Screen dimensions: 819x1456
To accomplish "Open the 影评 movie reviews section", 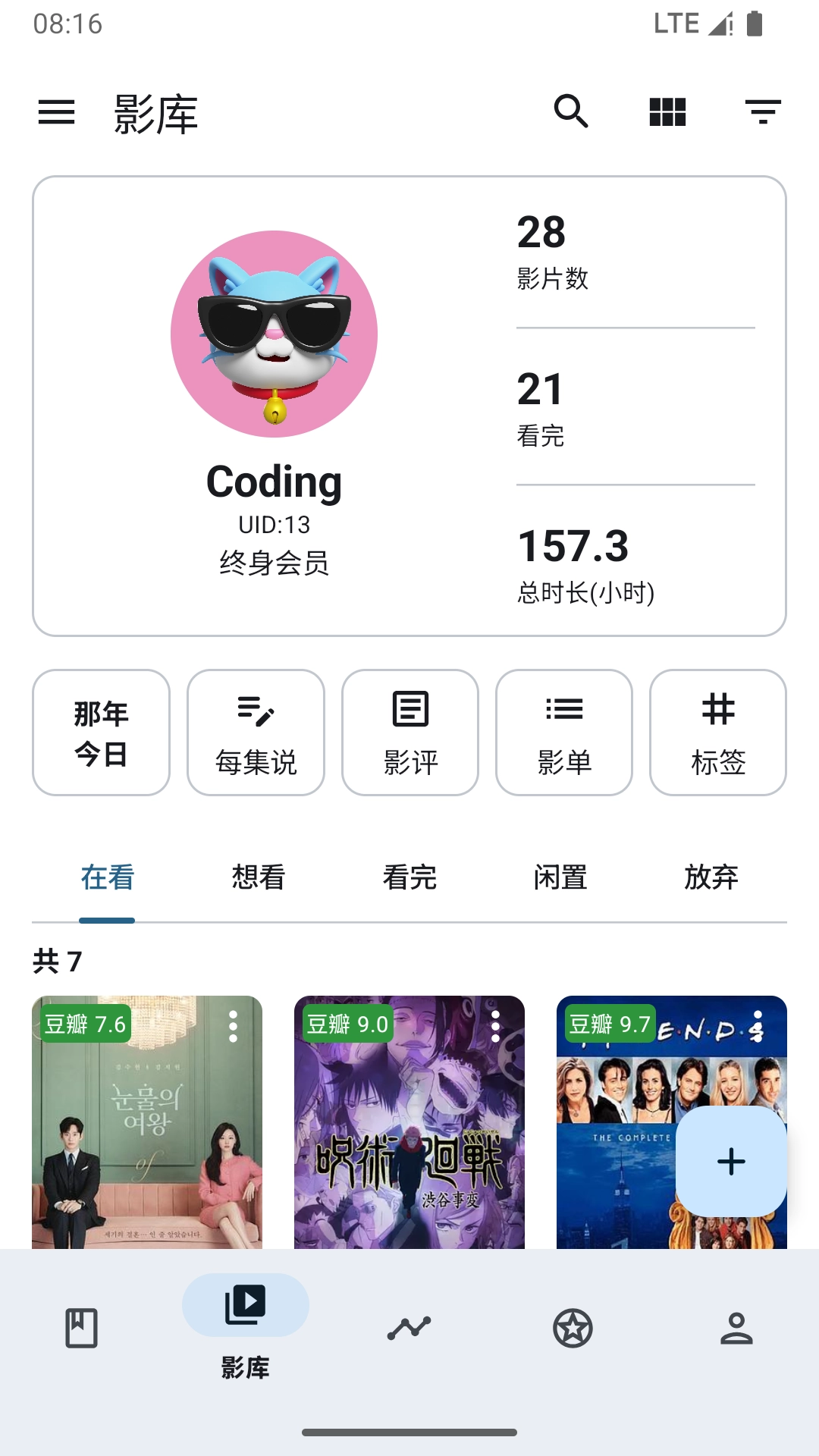I will pos(409,732).
